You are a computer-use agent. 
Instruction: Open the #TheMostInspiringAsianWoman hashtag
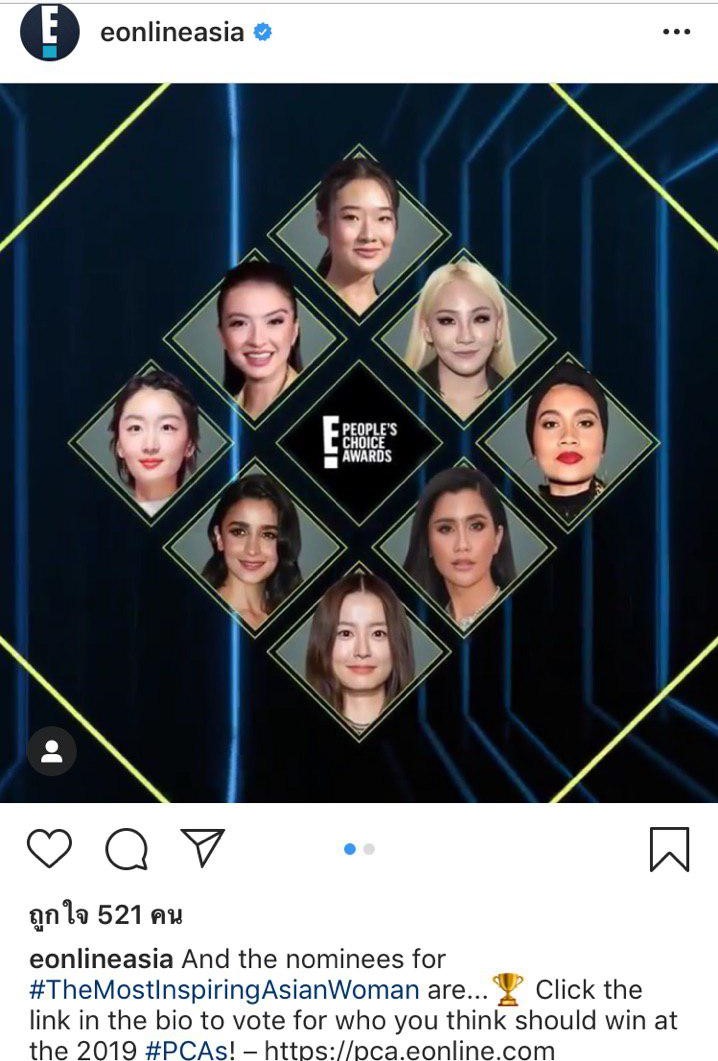pyautogui.click(x=224, y=990)
